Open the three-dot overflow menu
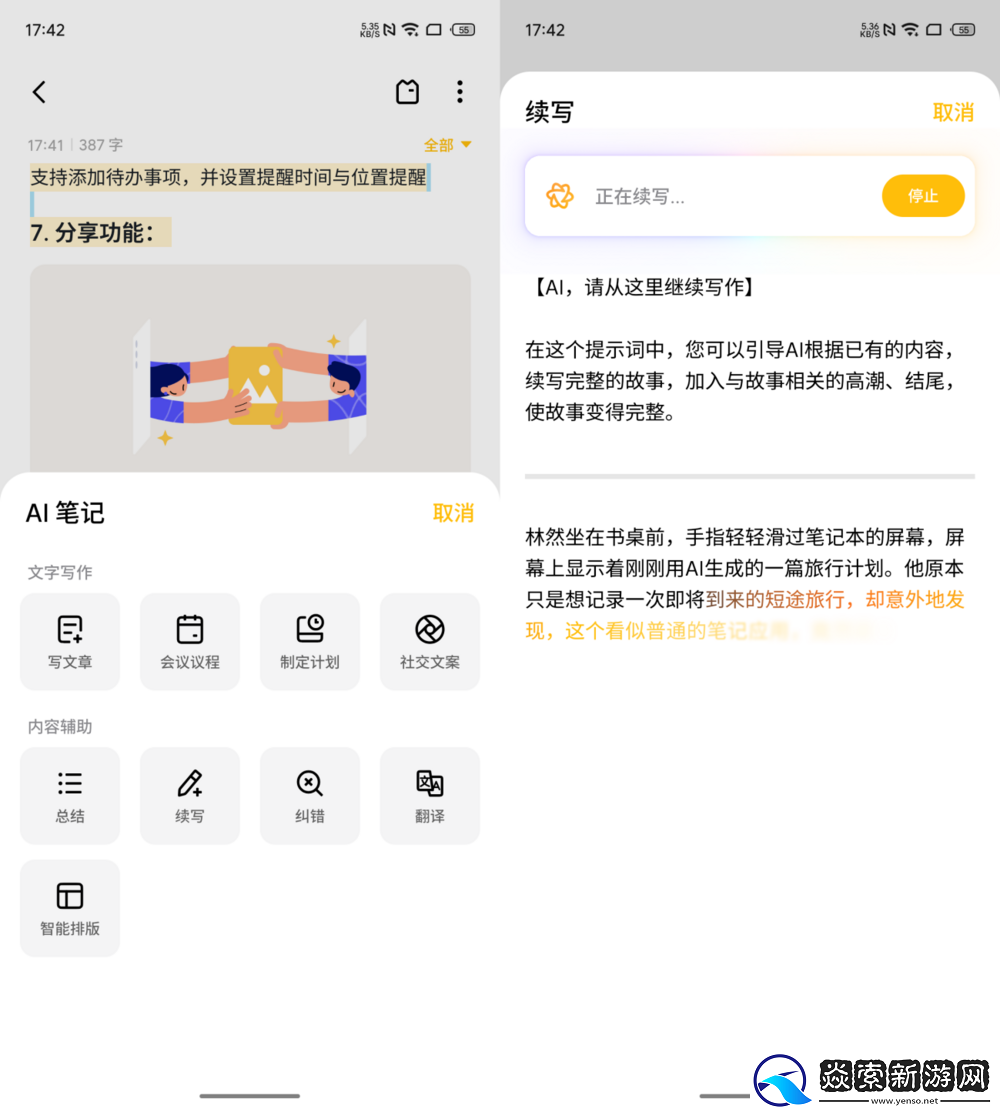 460,91
